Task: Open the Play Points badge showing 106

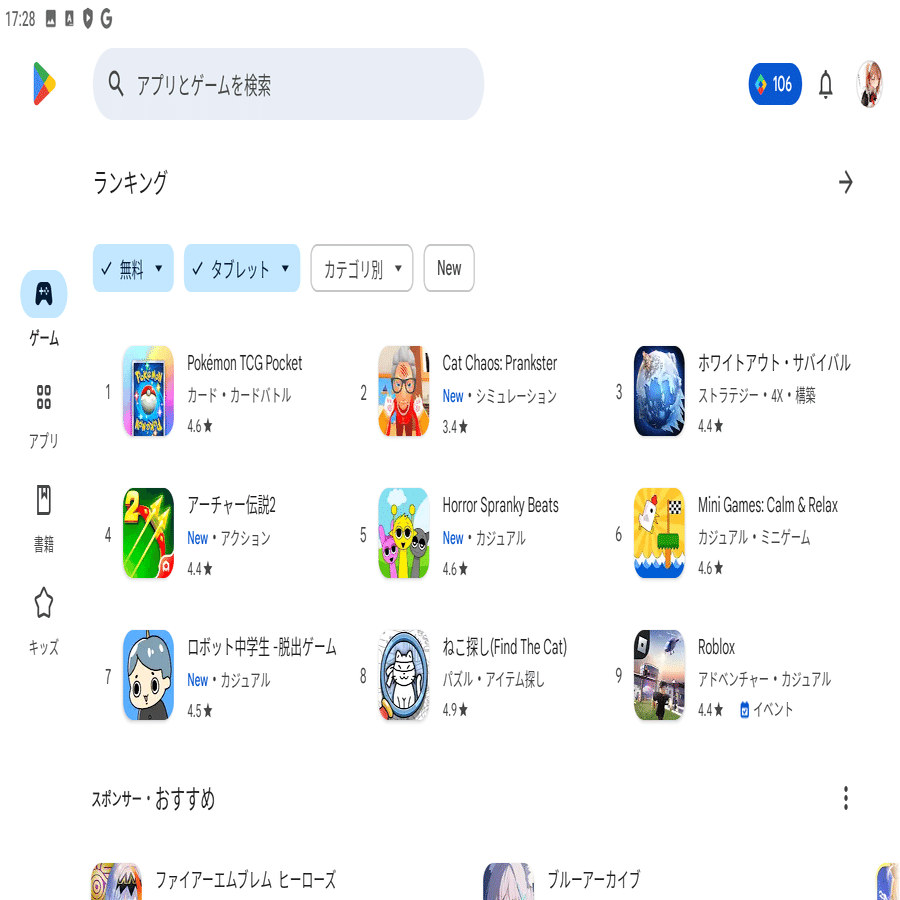Action: [x=774, y=85]
